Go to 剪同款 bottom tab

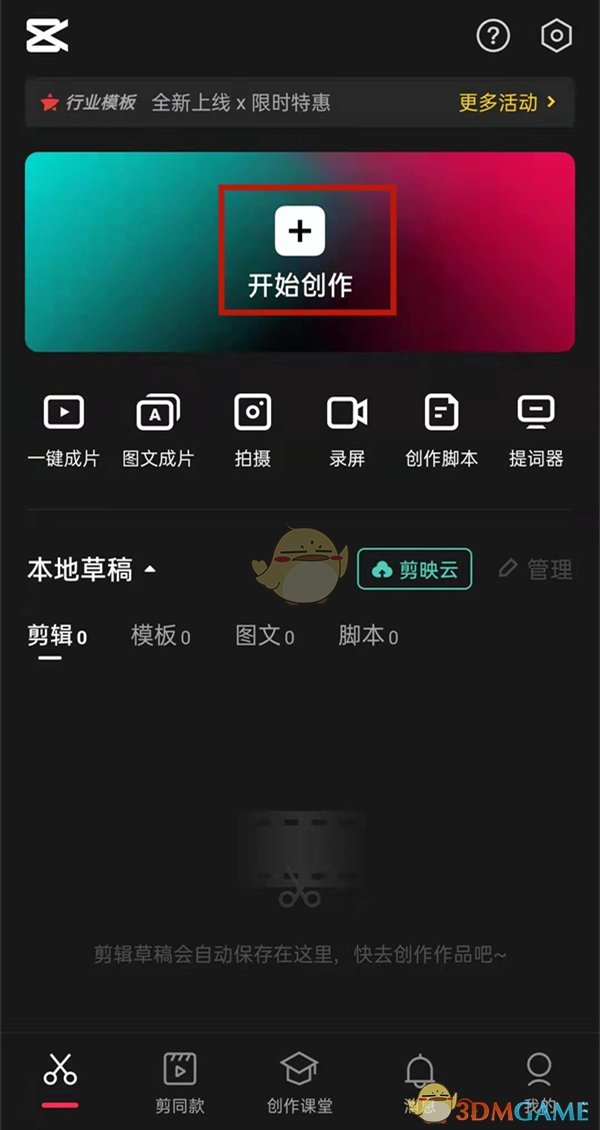pos(180,1082)
